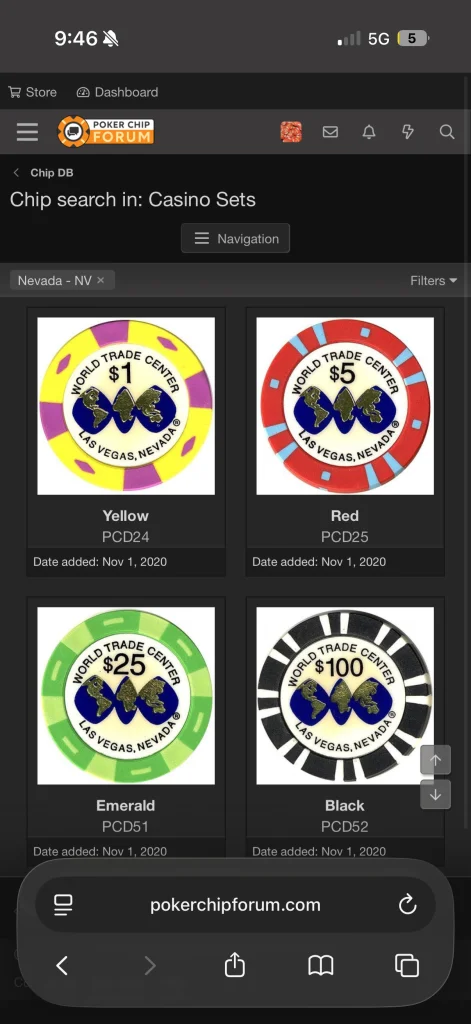Open the Red $5 chip card

point(345,442)
